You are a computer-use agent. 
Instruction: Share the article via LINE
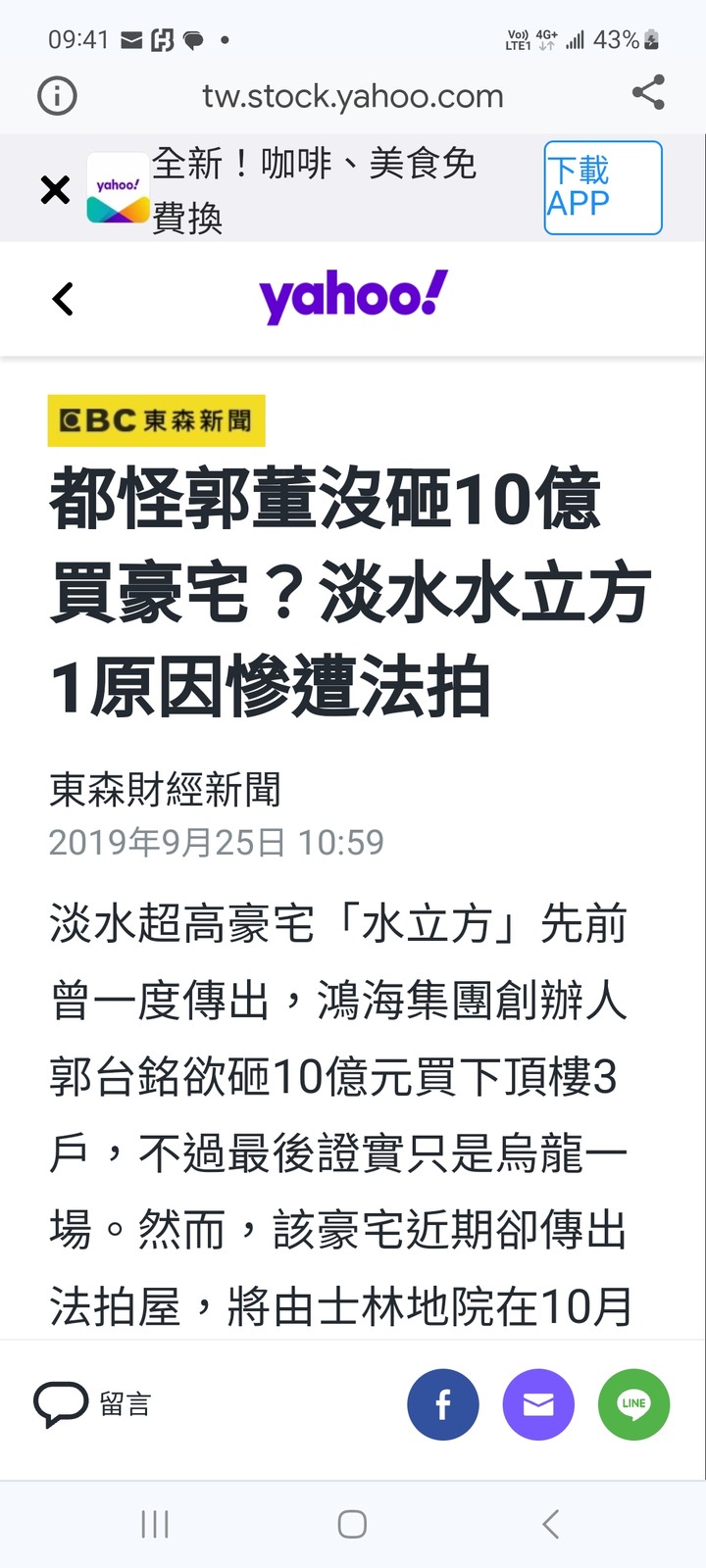[633, 1404]
